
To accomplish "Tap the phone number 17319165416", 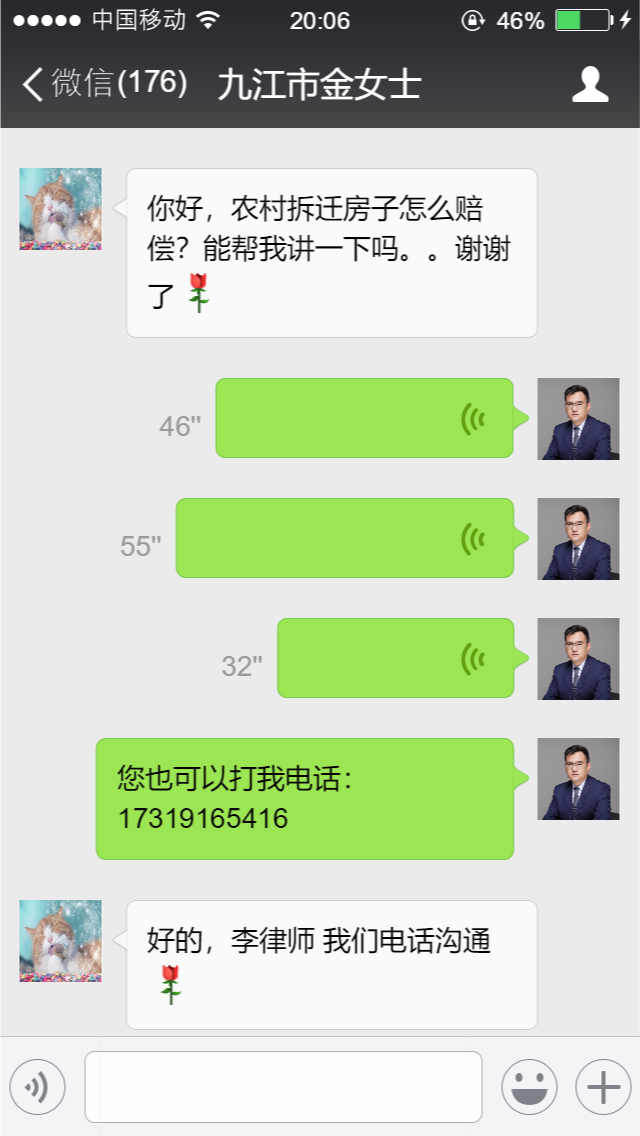I will coord(203,820).
